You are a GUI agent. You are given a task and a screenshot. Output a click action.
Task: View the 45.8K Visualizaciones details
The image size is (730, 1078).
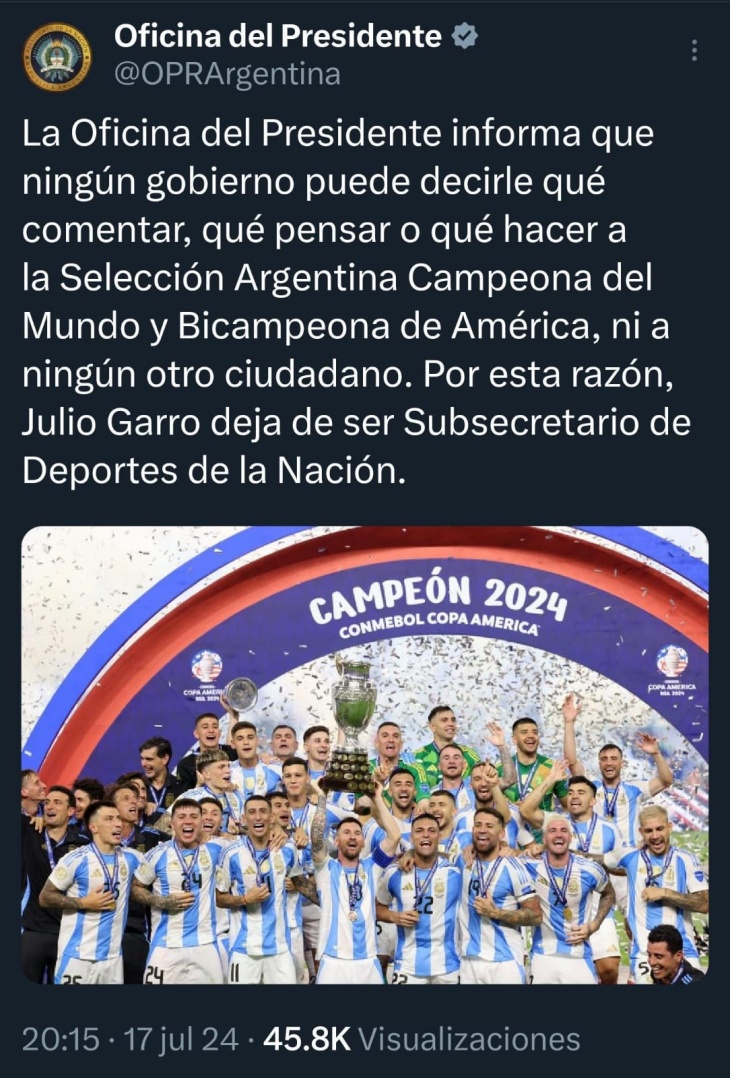tap(421, 1038)
